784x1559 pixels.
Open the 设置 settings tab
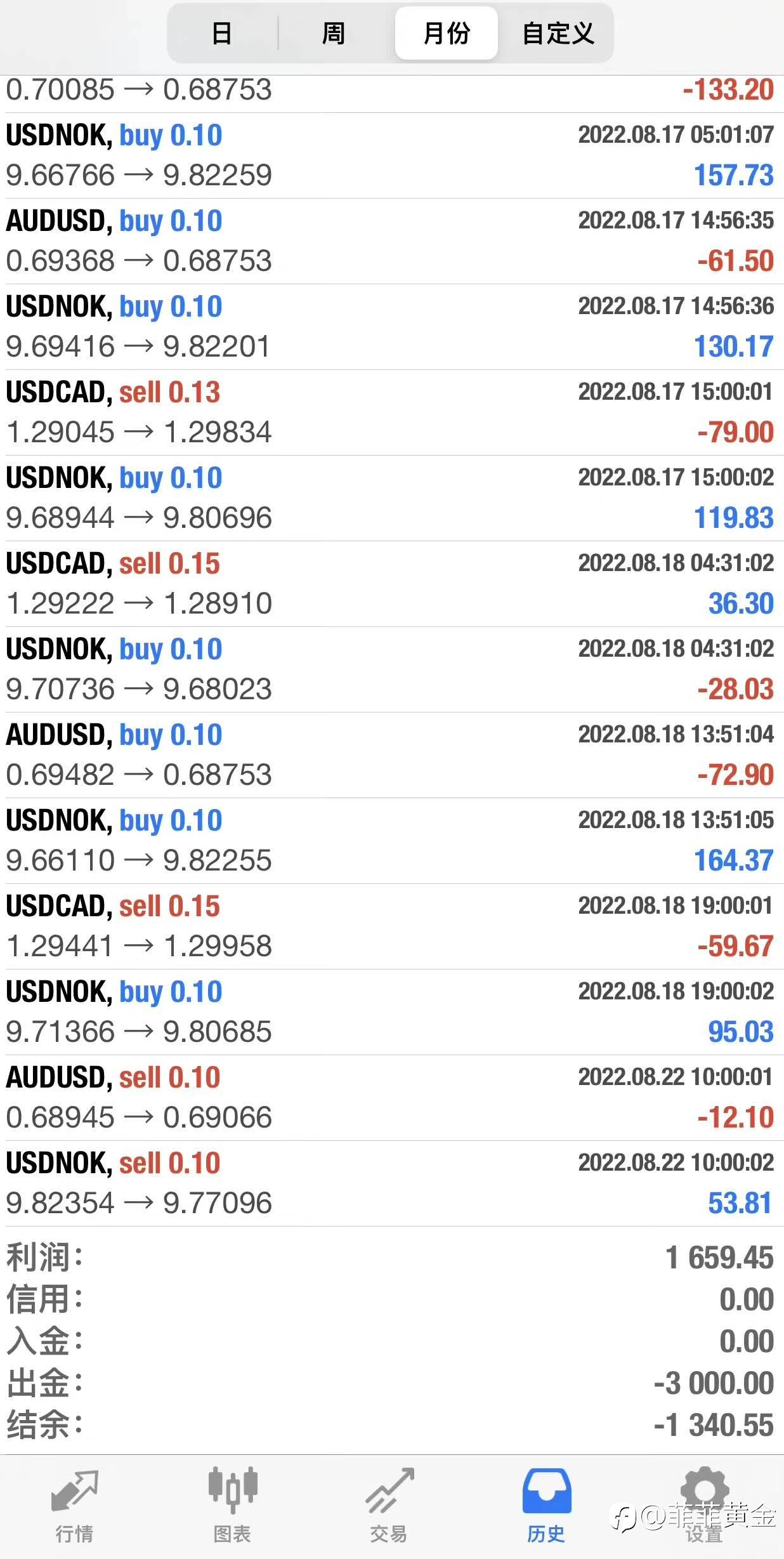[x=703, y=1506]
